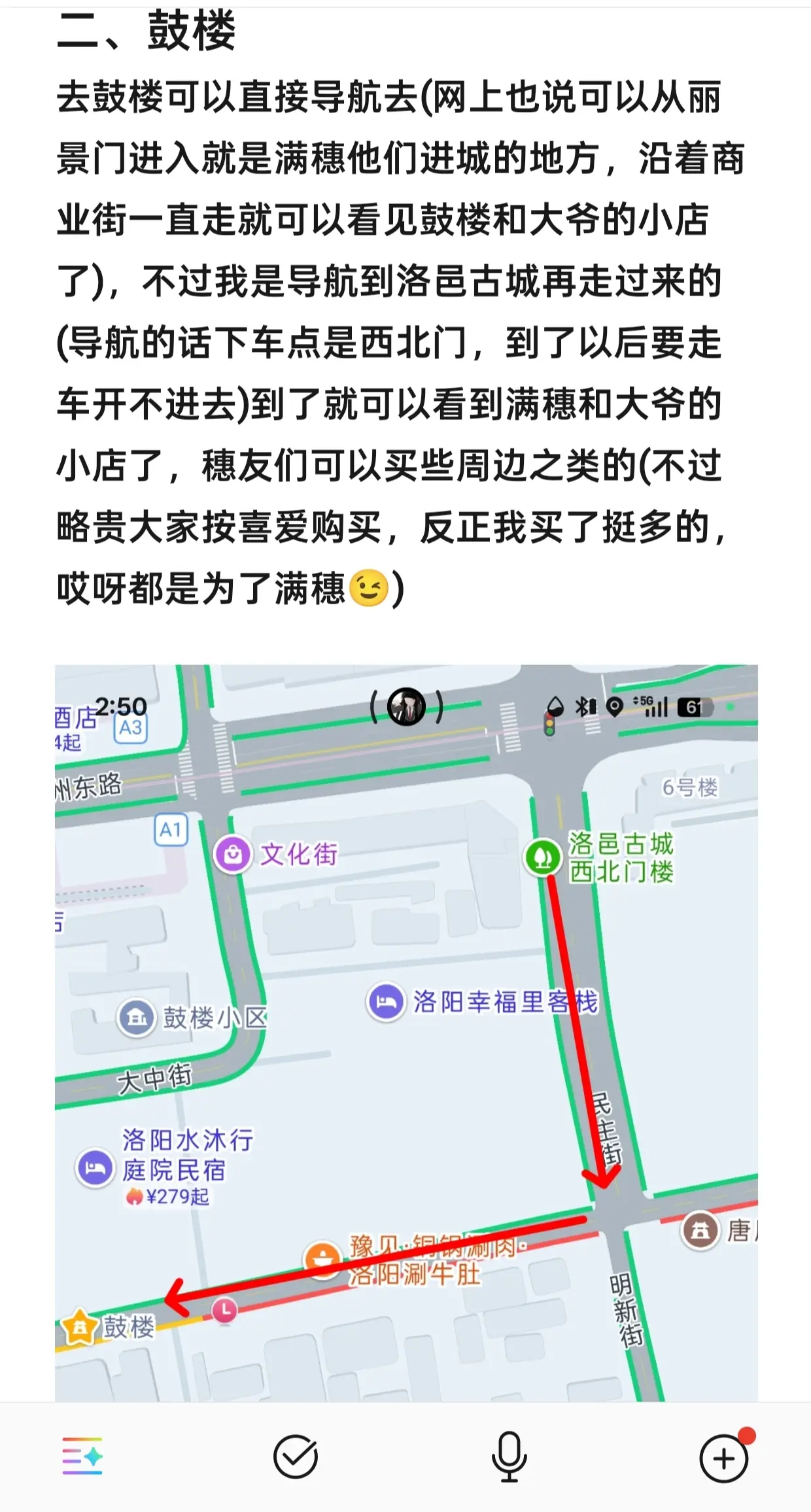Screen dimensions: 811x1512
Task: Open the AI text formatting tool
Action: click(x=82, y=1456)
